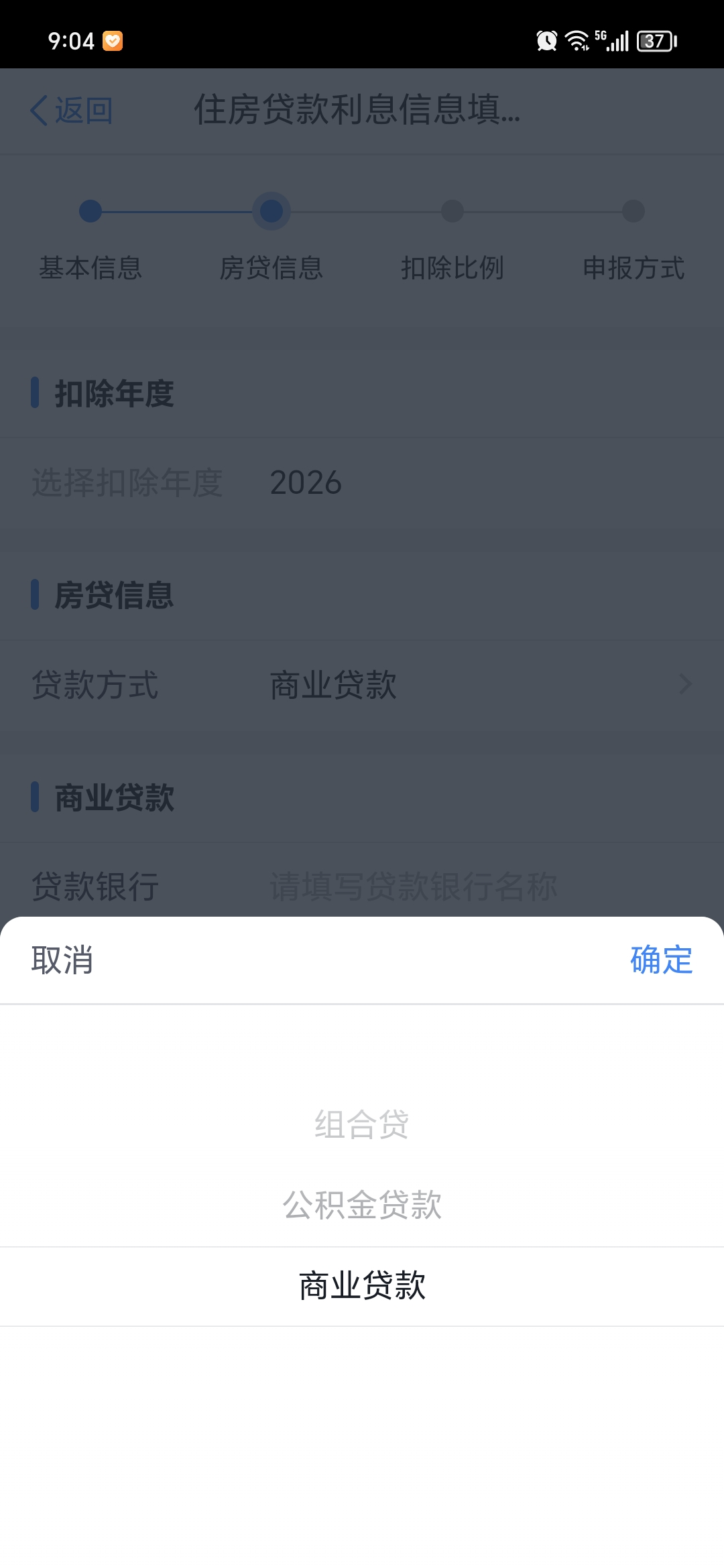724x1568 pixels.
Task: Tap the battery indicator showing 37
Action: [x=654, y=42]
